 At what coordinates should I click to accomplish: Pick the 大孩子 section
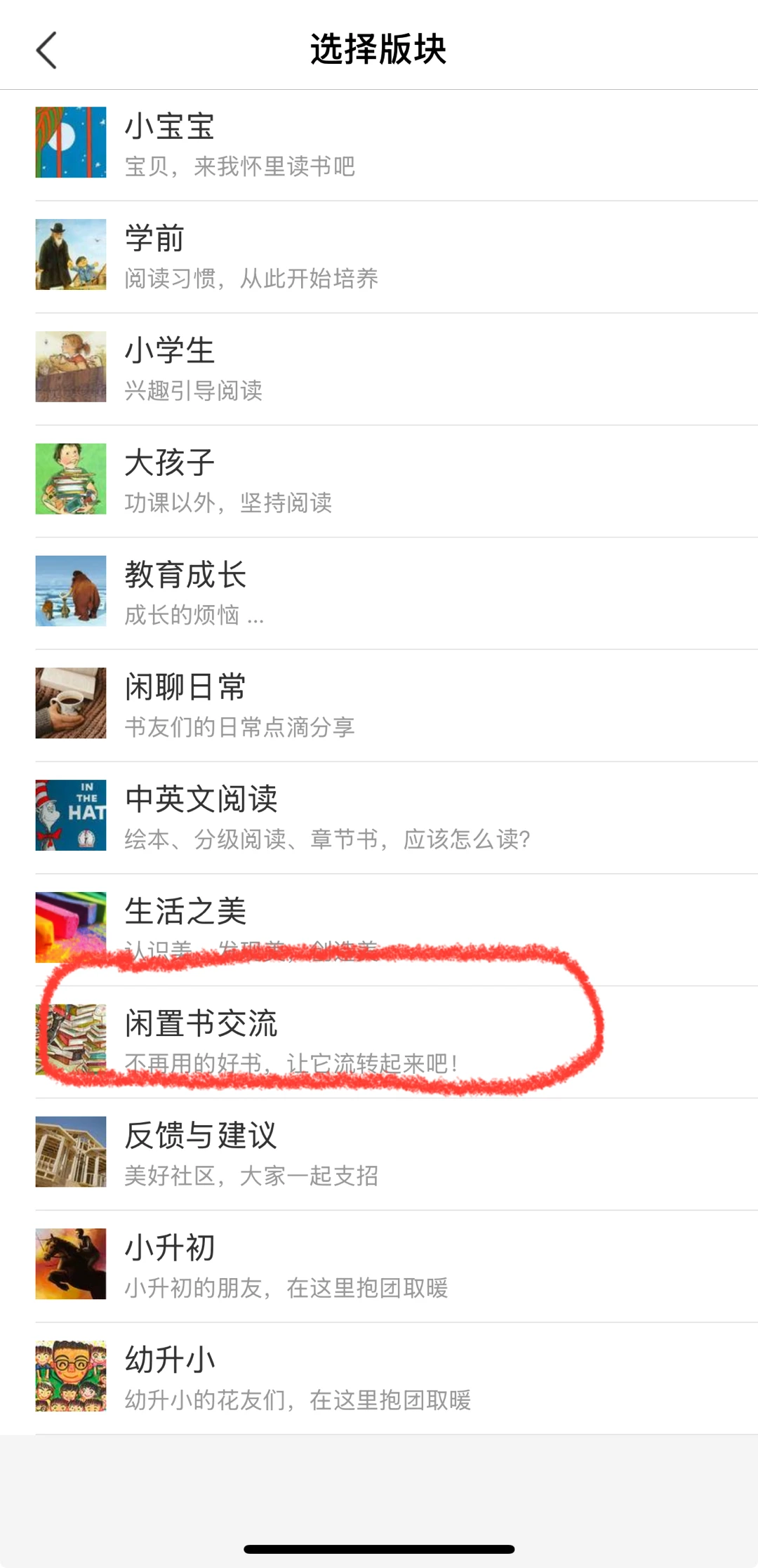pyautogui.click(x=379, y=481)
